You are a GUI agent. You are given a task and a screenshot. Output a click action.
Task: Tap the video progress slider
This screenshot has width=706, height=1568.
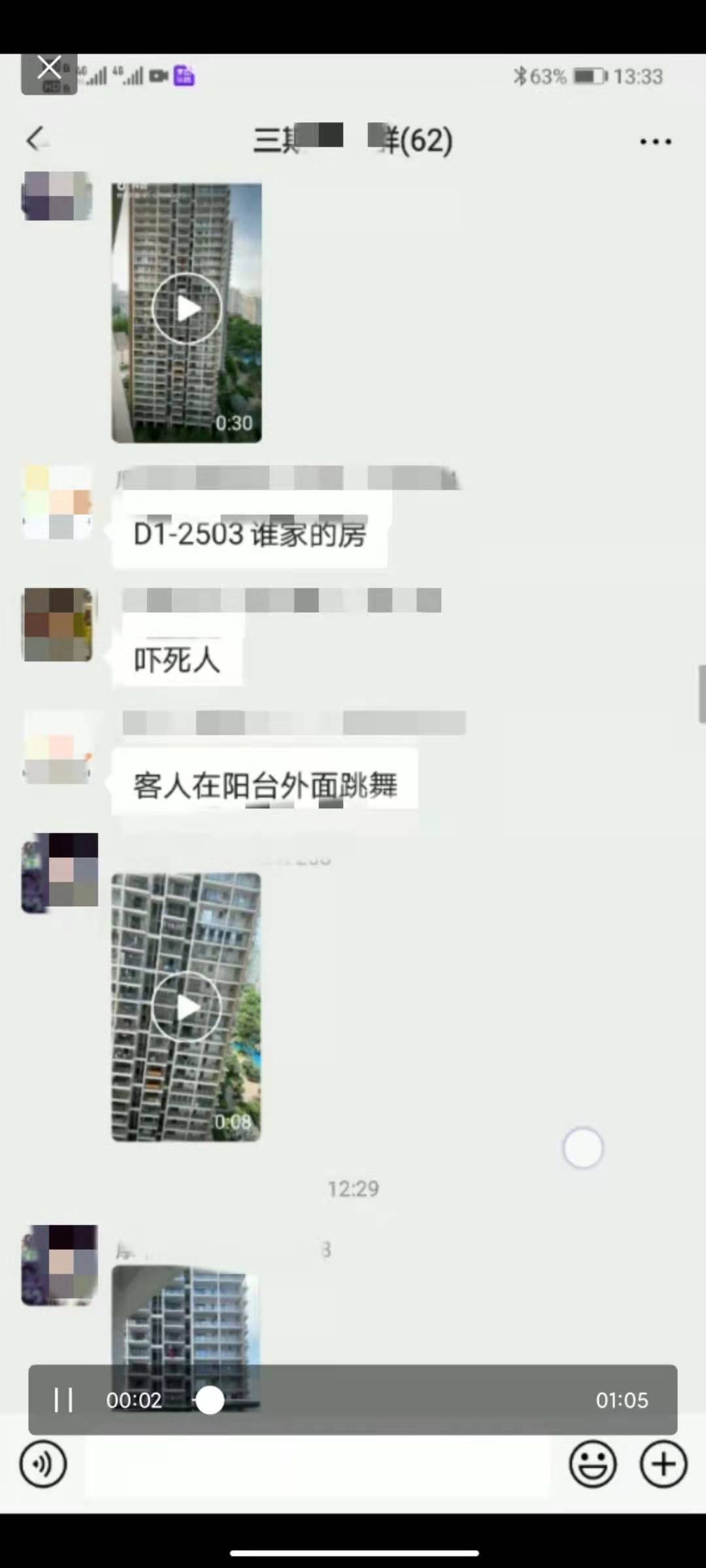[x=210, y=1400]
